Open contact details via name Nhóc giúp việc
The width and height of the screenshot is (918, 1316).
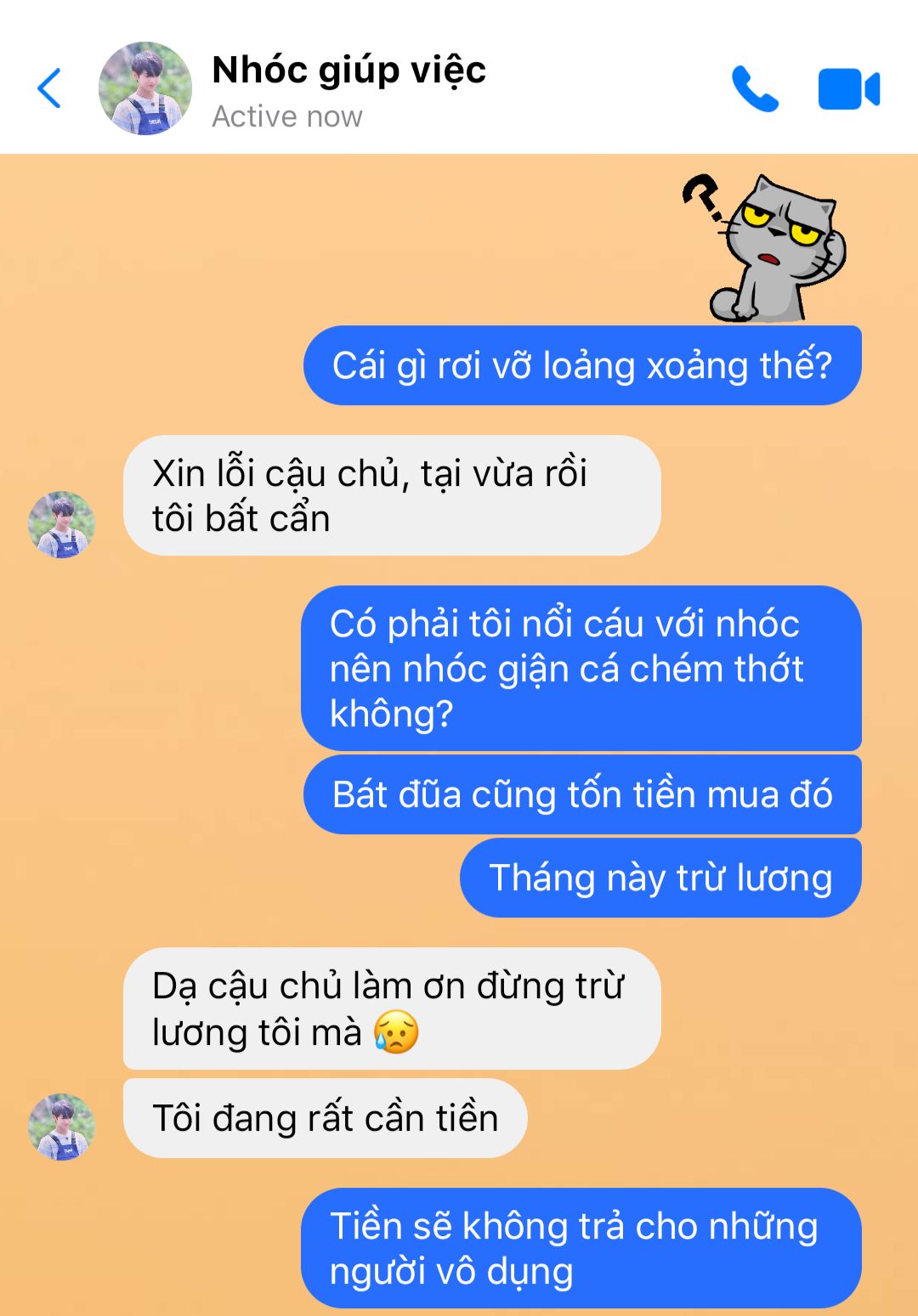coord(348,71)
